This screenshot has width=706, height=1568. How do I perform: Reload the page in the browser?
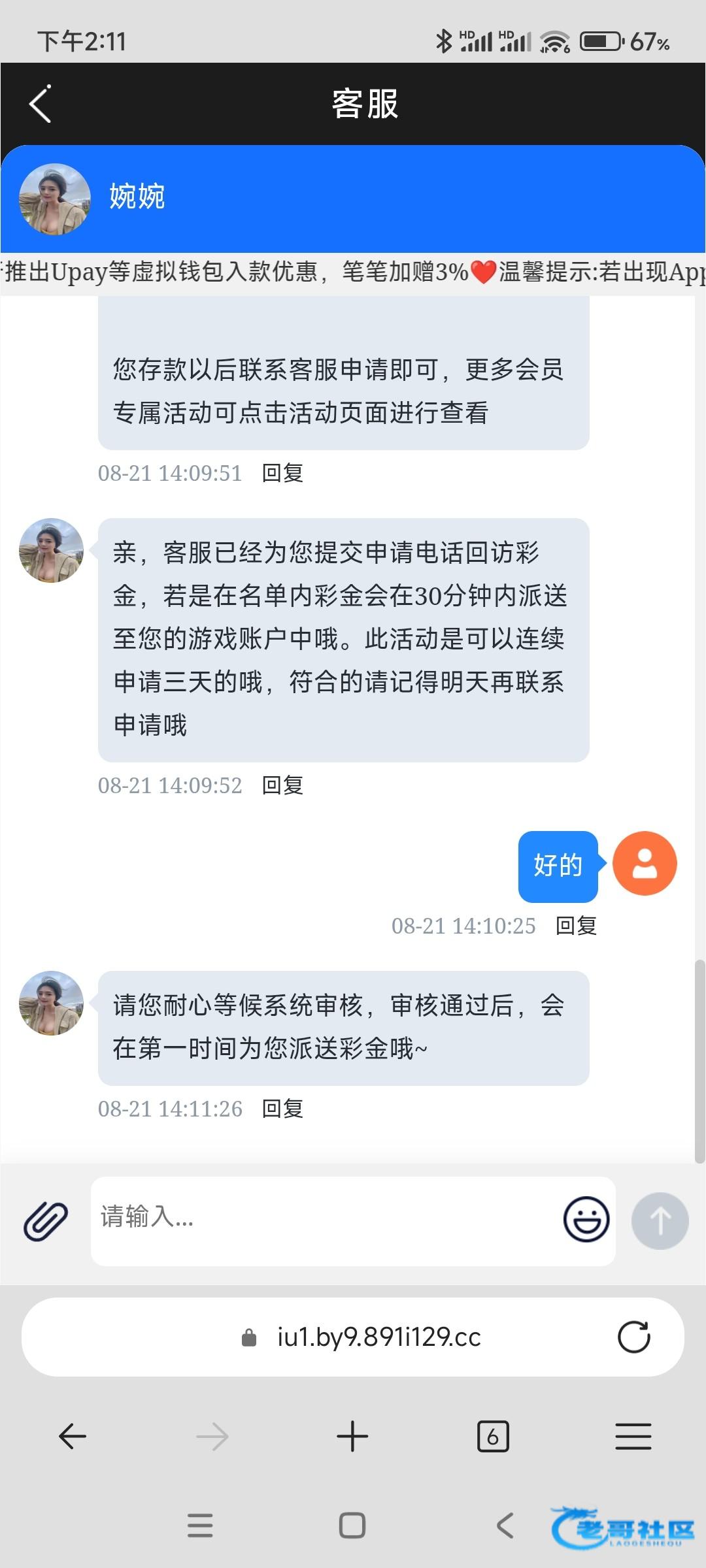point(633,1337)
